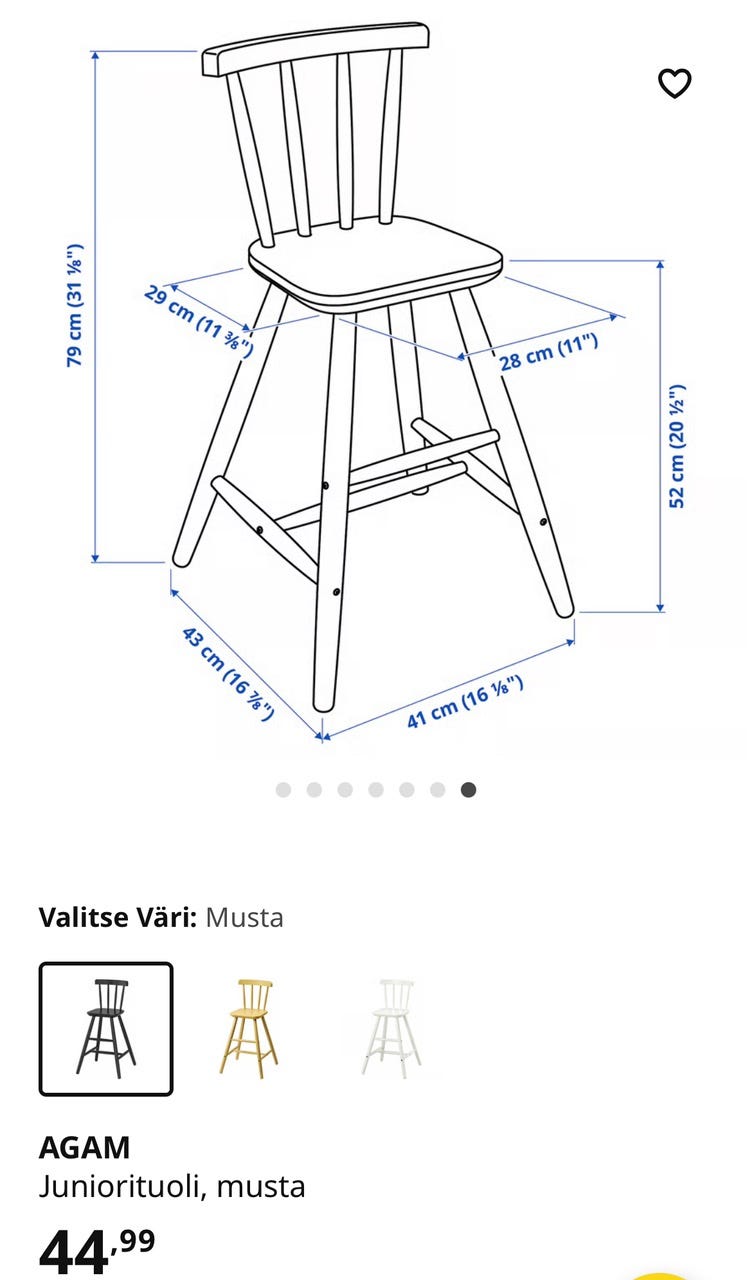The width and height of the screenshot is (752, 1280).
Task: Select the third carousel dot
Action: pyautogui.click(x=343, y=789)
